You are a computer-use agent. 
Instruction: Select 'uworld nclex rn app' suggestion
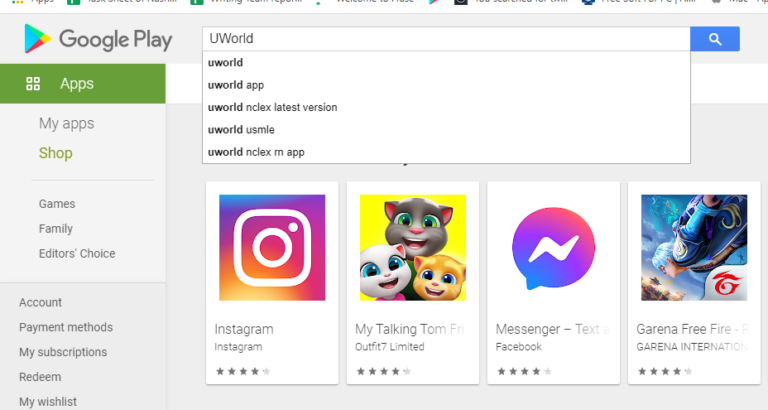coord(256,152)
